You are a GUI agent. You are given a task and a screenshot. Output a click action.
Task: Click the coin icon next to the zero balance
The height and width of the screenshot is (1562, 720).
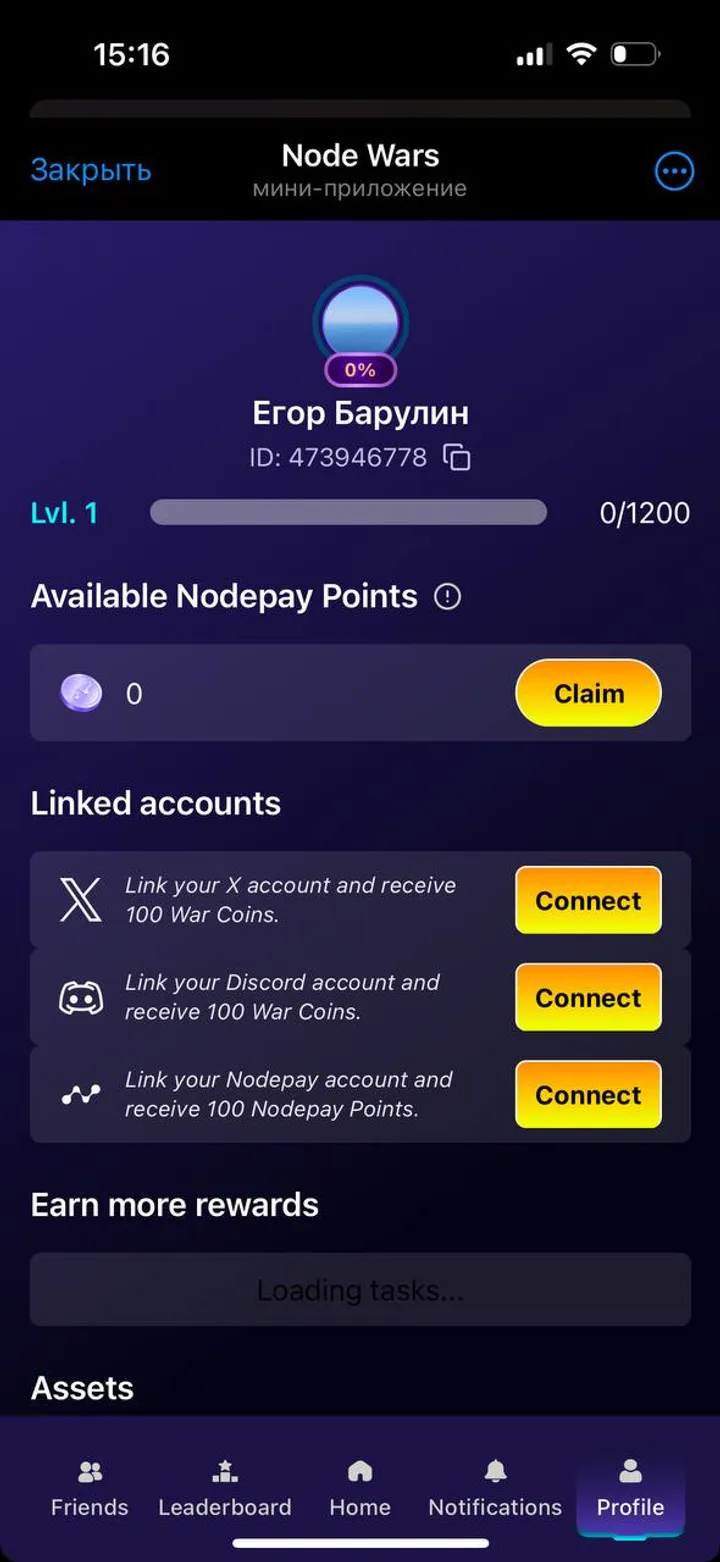(x=80, y=693)
